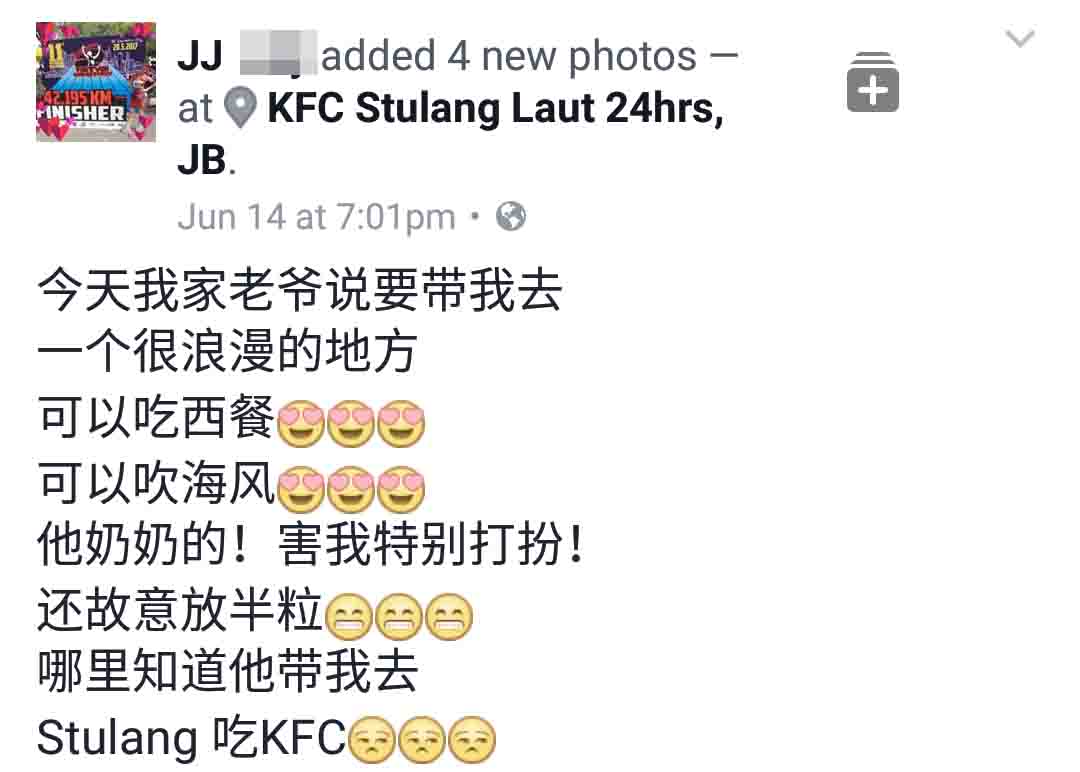Open KFC Stulang Laut 24hrs location page
This screenshot has height=772, width=1080.
tap(494, 110)
